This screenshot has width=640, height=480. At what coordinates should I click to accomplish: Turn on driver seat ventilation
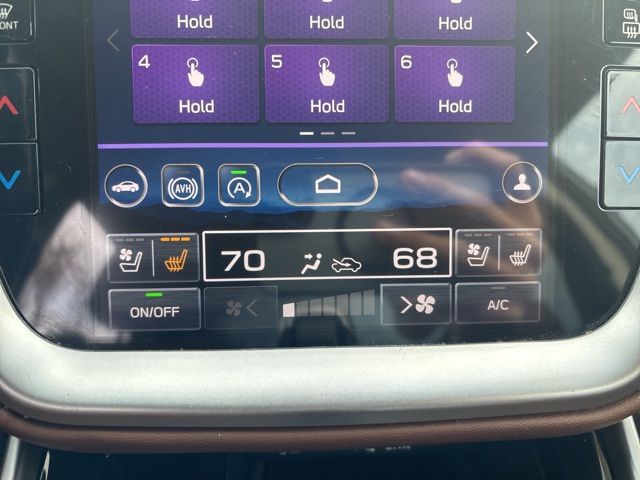click(x=131, y=258)
